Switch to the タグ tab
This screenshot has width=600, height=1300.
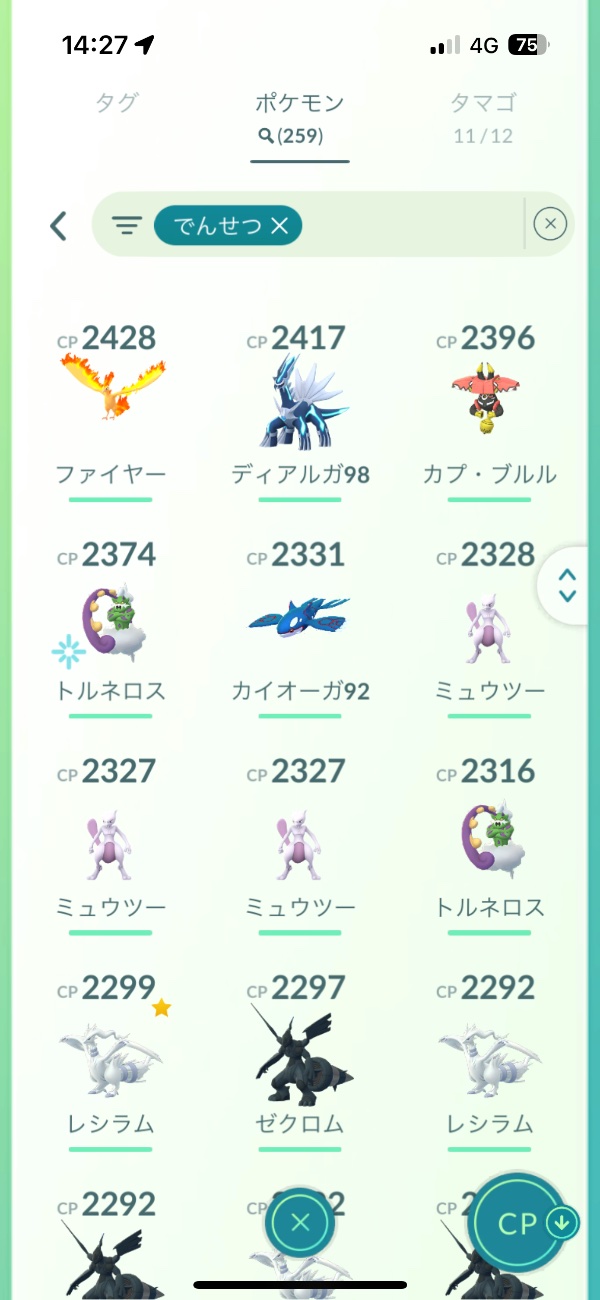pos(116,102)
